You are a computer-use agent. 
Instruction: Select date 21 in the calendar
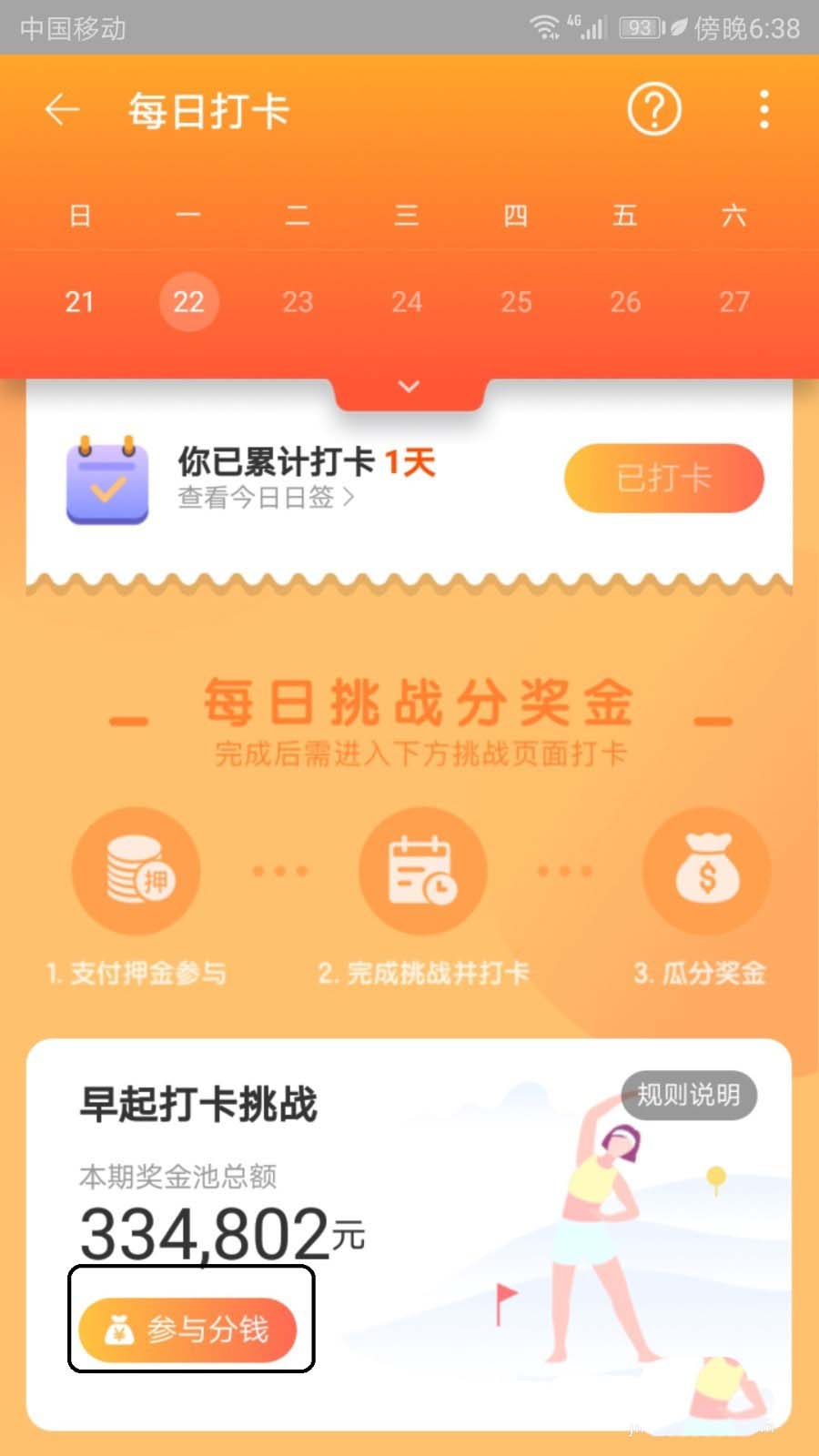(79, 301)
